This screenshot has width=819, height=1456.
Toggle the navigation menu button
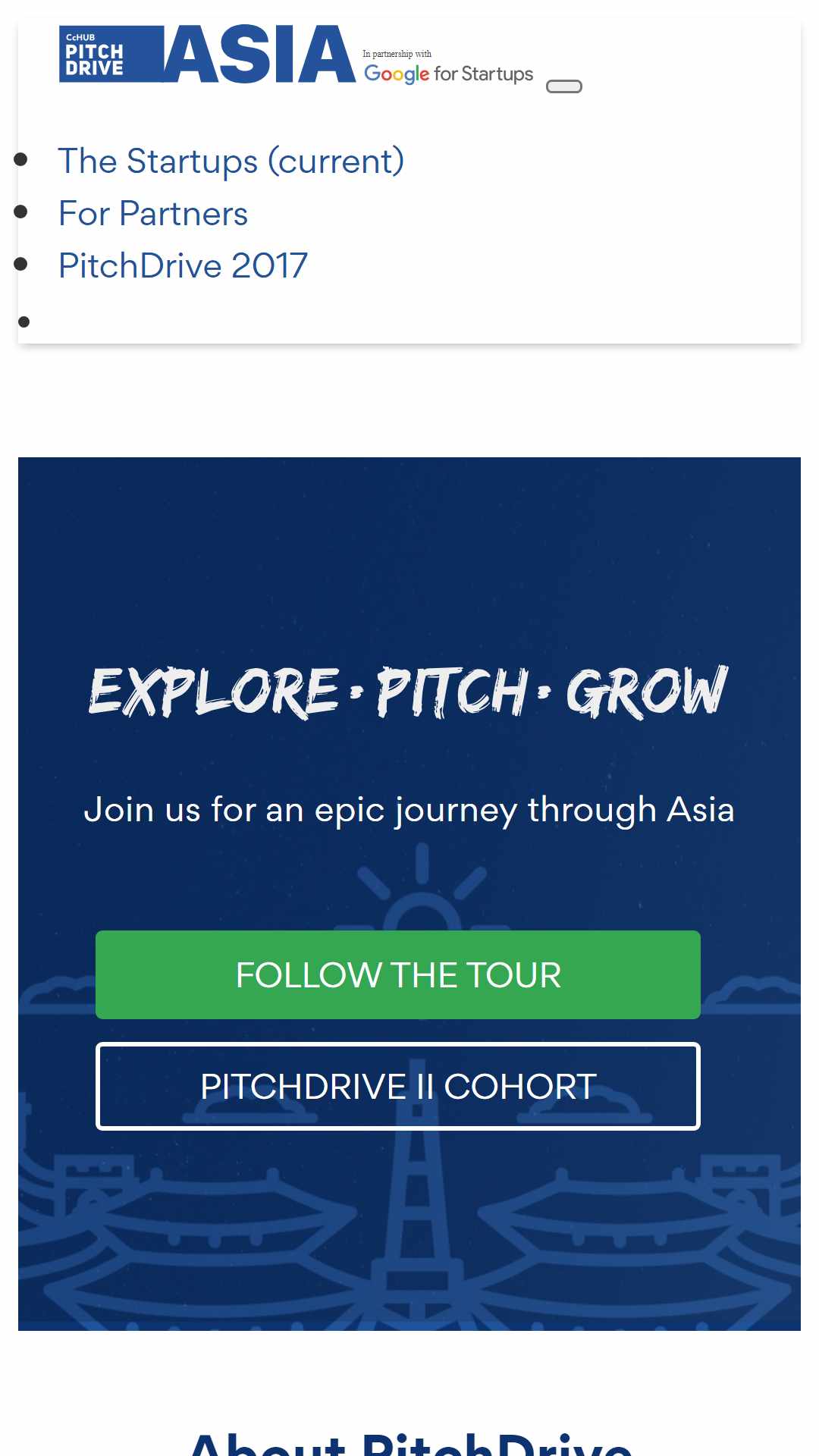point(563,86)
